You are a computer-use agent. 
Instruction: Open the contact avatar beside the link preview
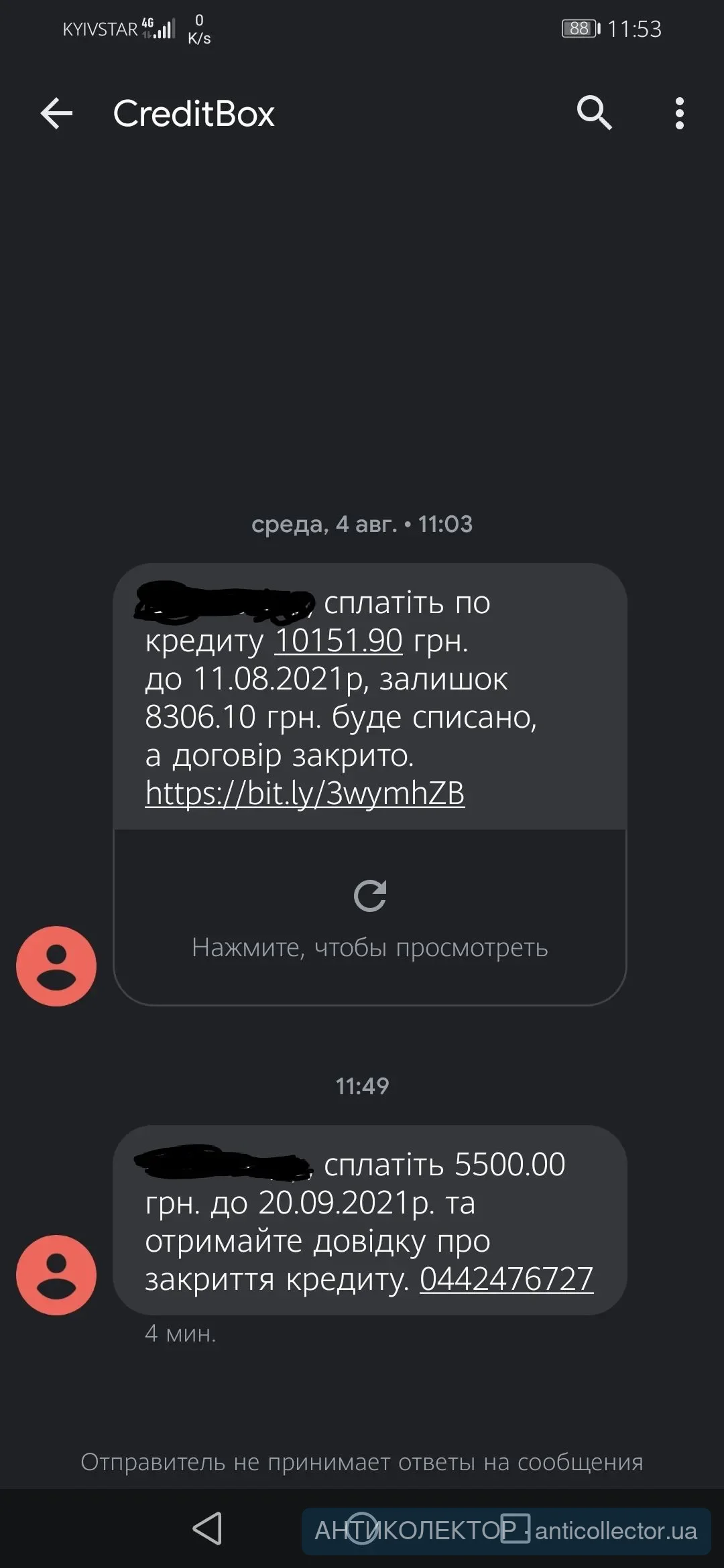[56, 966]
